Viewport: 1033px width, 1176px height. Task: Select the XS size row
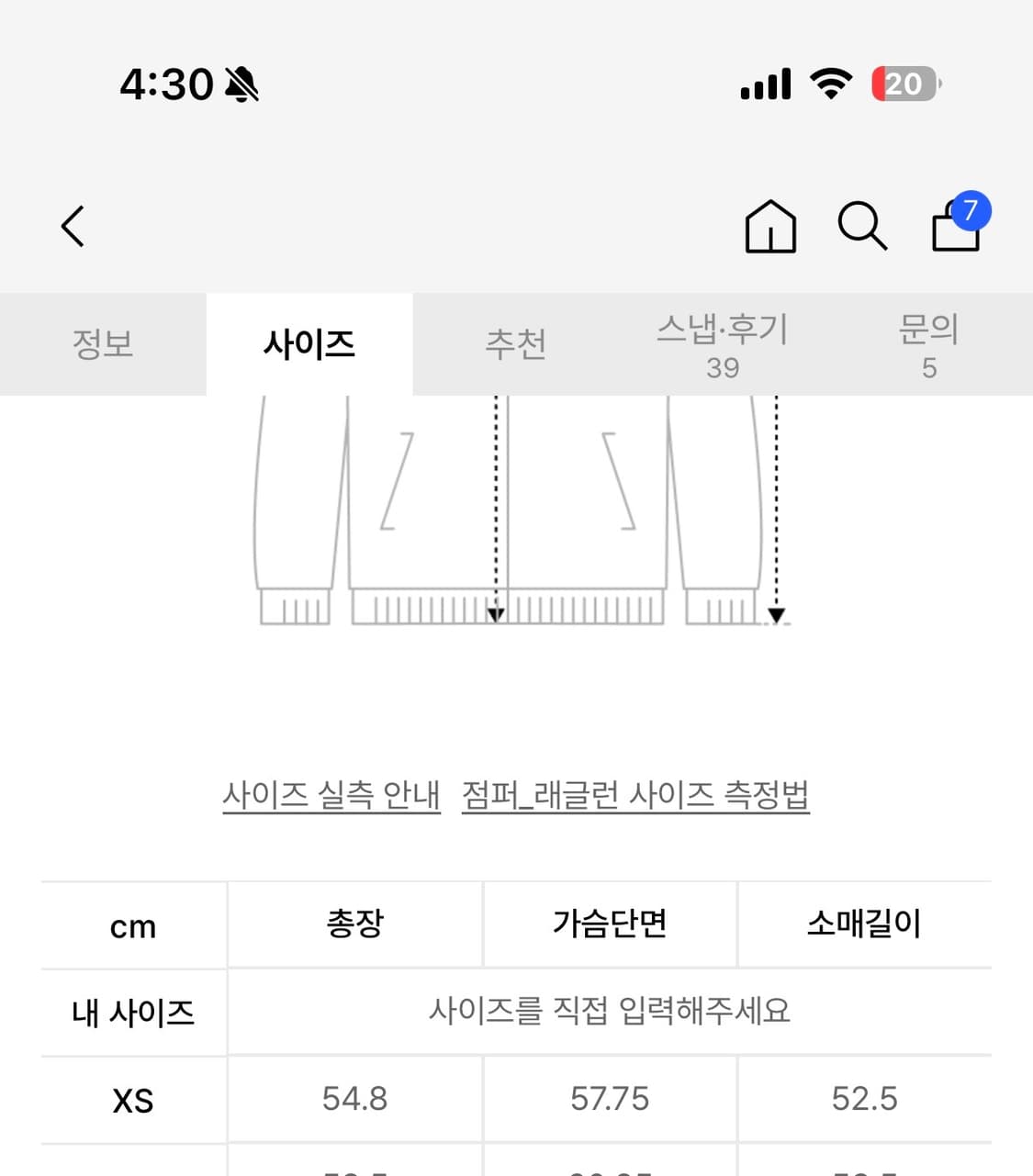point(132,1099)
